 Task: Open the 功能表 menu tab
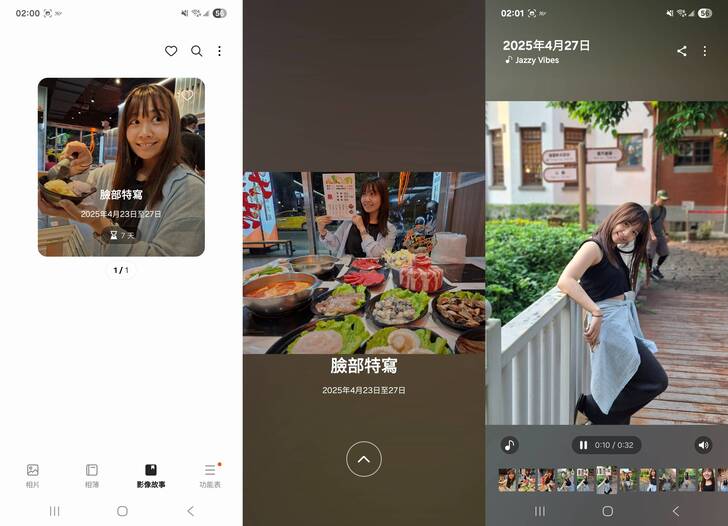click(x=210, y=475)
